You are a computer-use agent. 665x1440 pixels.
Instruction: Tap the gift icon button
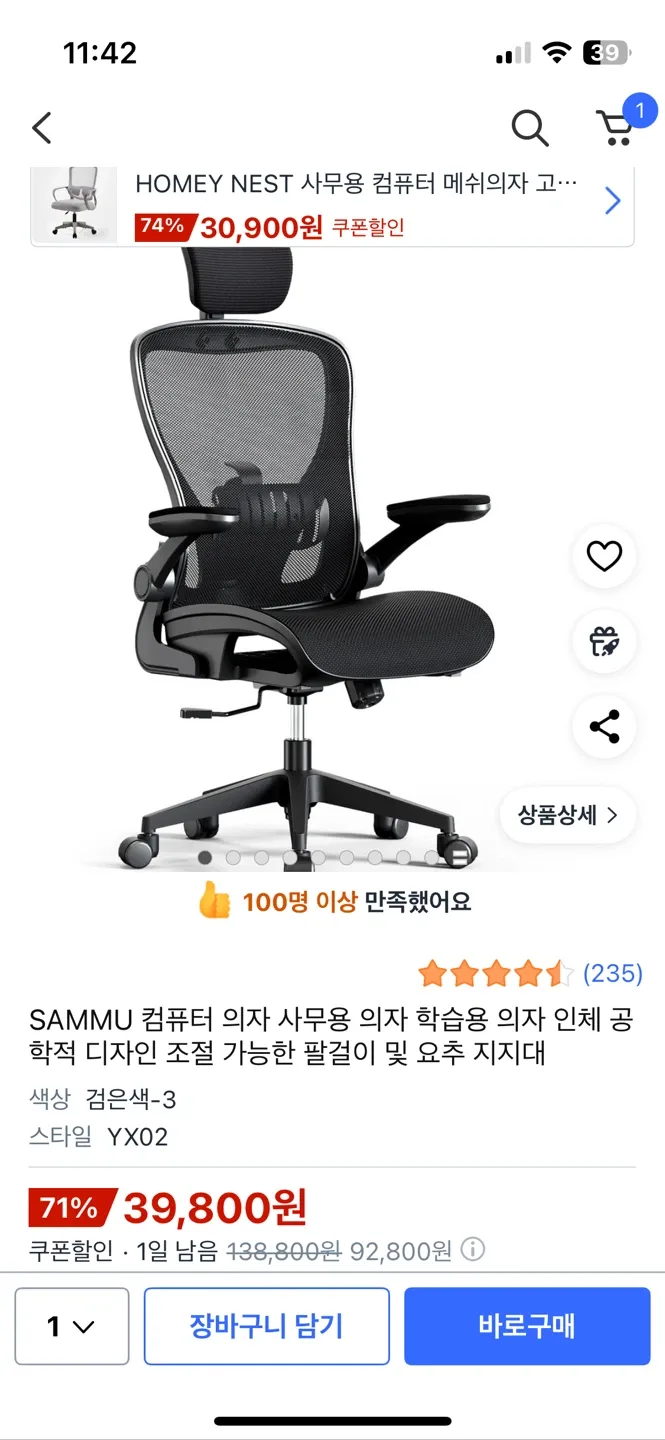coord(604,641)
